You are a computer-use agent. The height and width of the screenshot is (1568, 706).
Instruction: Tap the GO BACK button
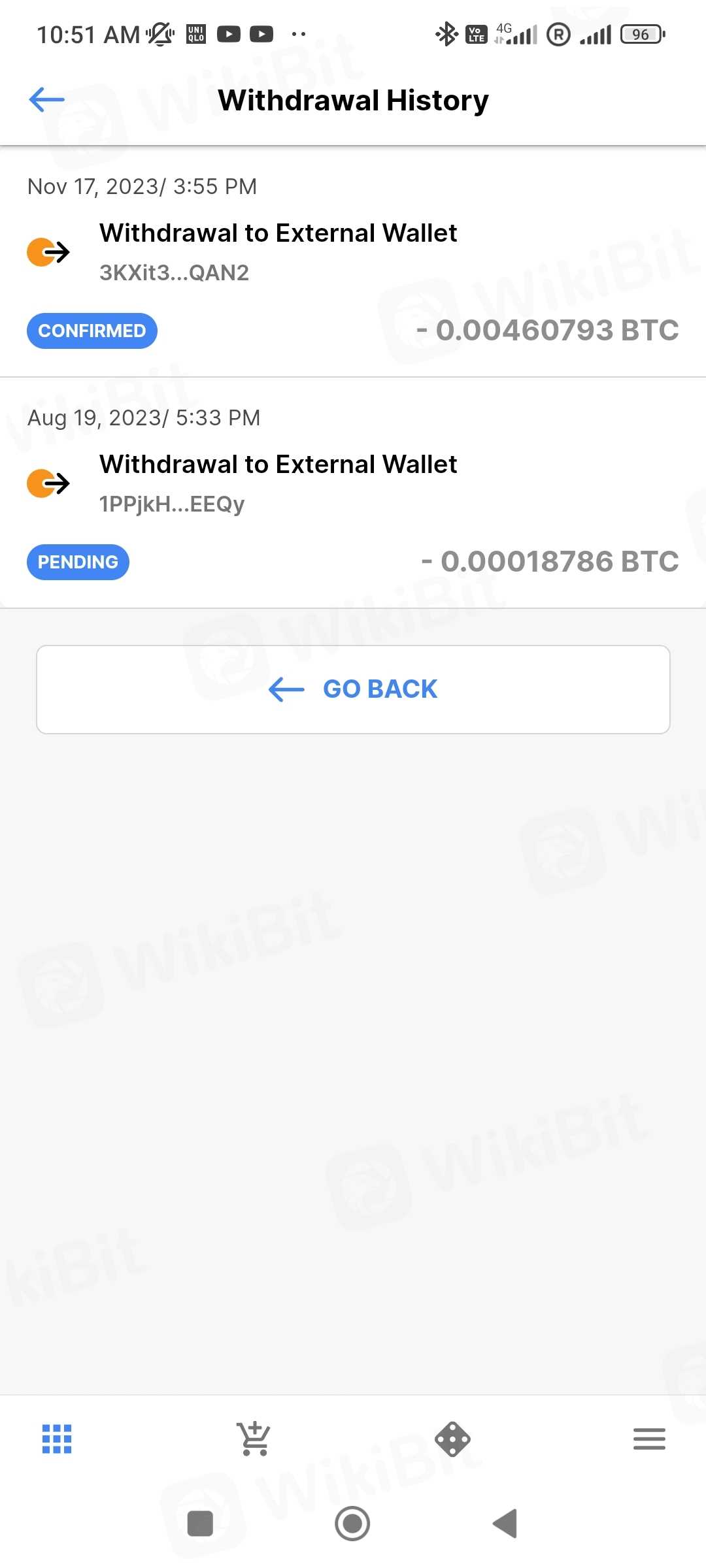coord(353,689)
